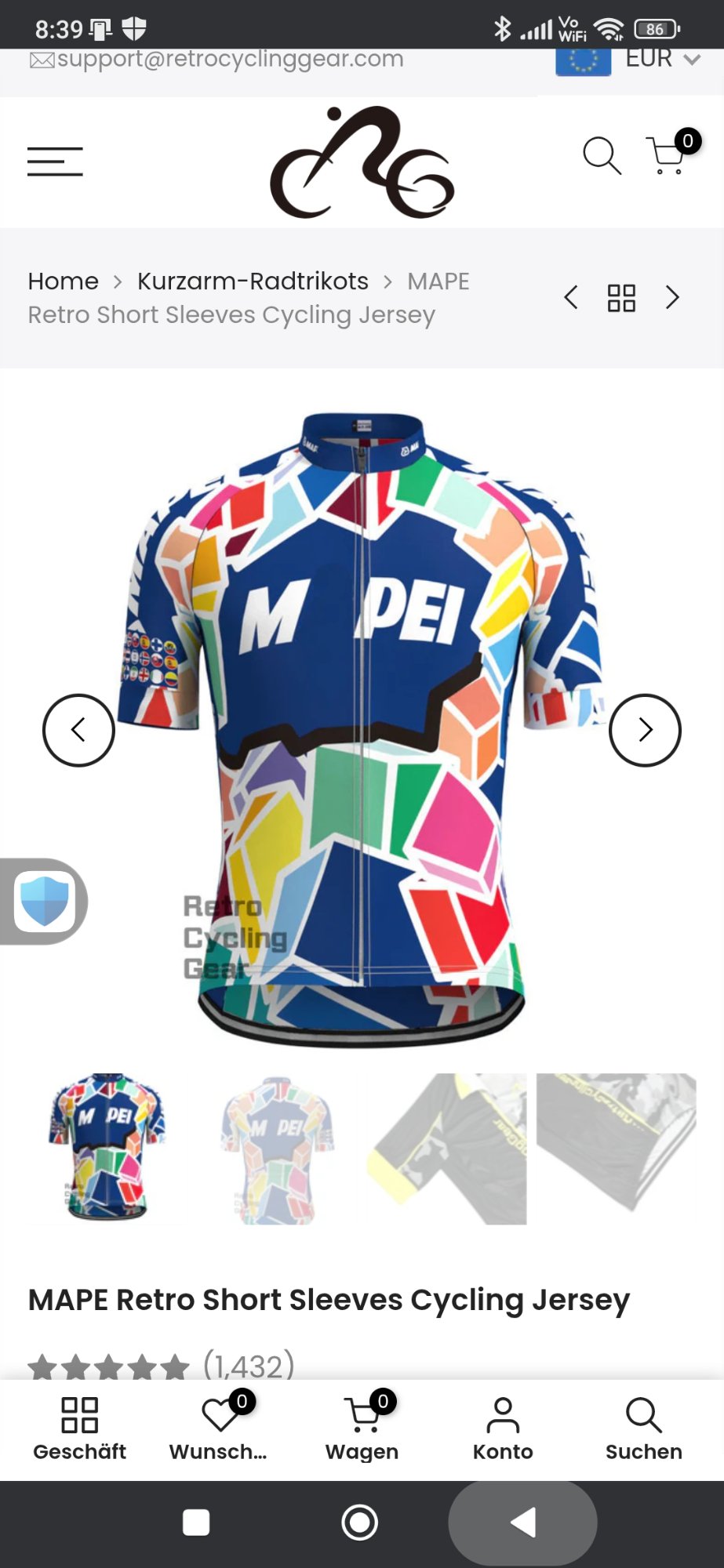Open the hamburger menu
This screenshot has height=1568, width=724.
coord(55,162)
